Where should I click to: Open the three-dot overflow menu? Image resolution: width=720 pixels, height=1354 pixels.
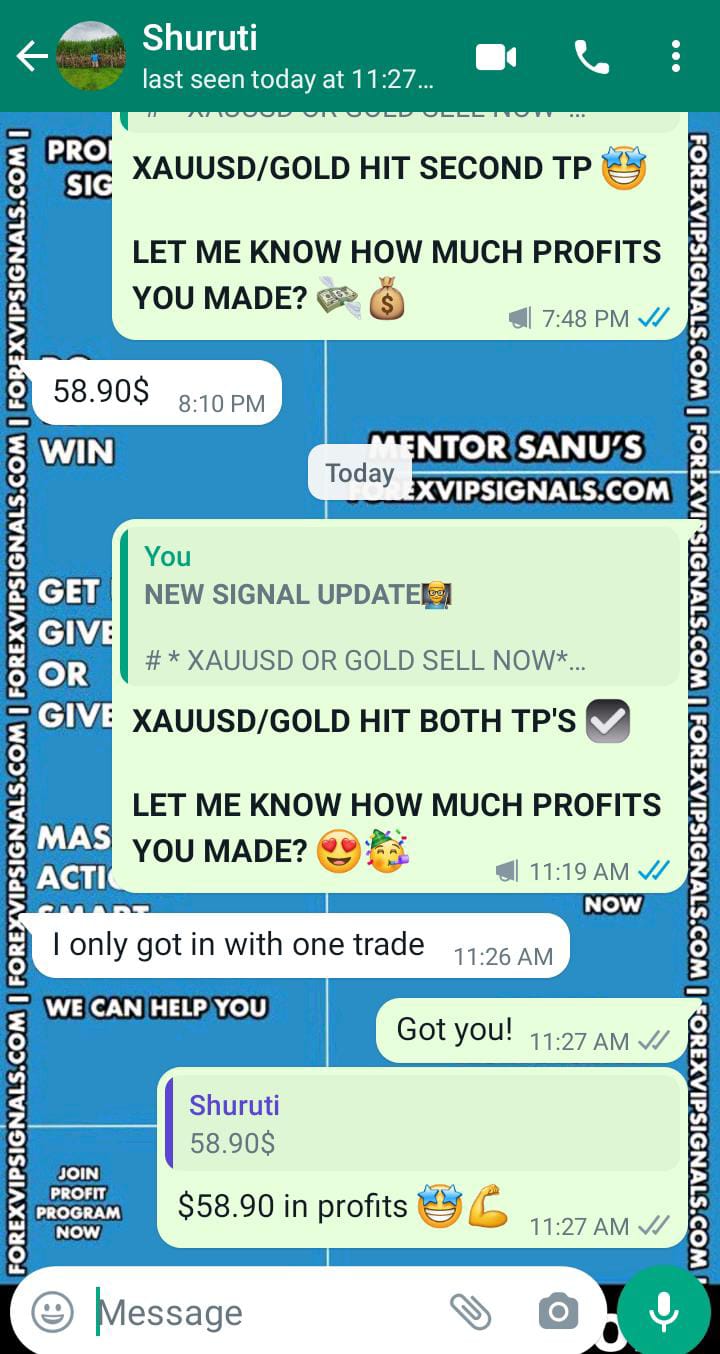(676, 57)
